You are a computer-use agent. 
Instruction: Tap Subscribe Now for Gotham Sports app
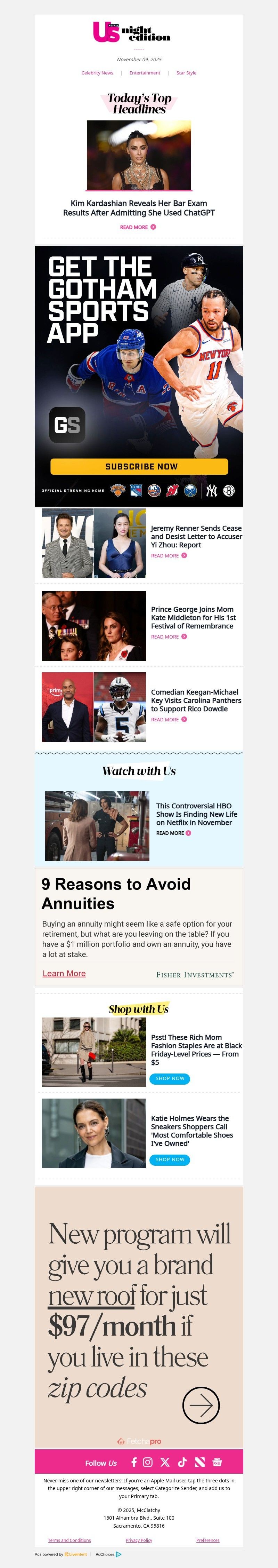pos(139,466)
